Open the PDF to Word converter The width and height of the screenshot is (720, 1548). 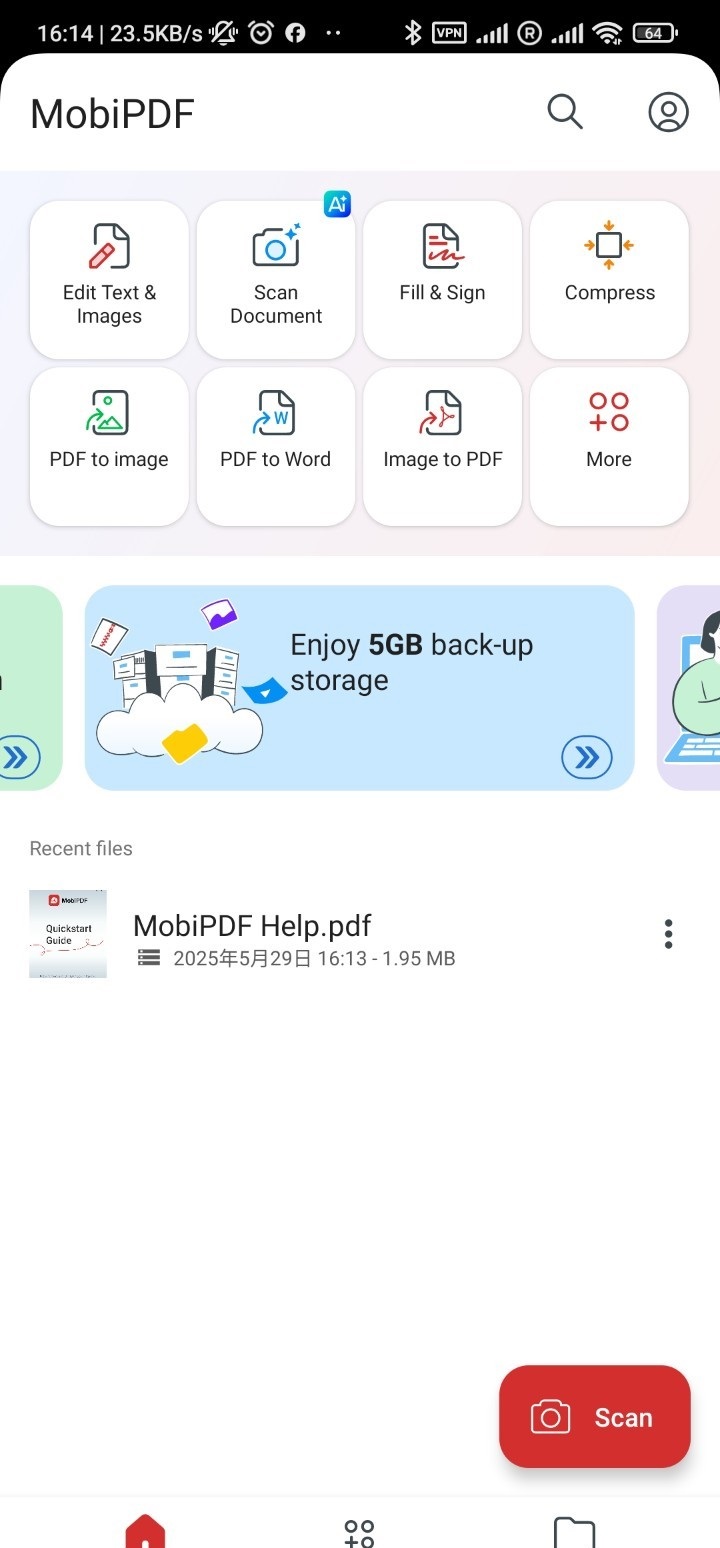click(x=276, y=446)
